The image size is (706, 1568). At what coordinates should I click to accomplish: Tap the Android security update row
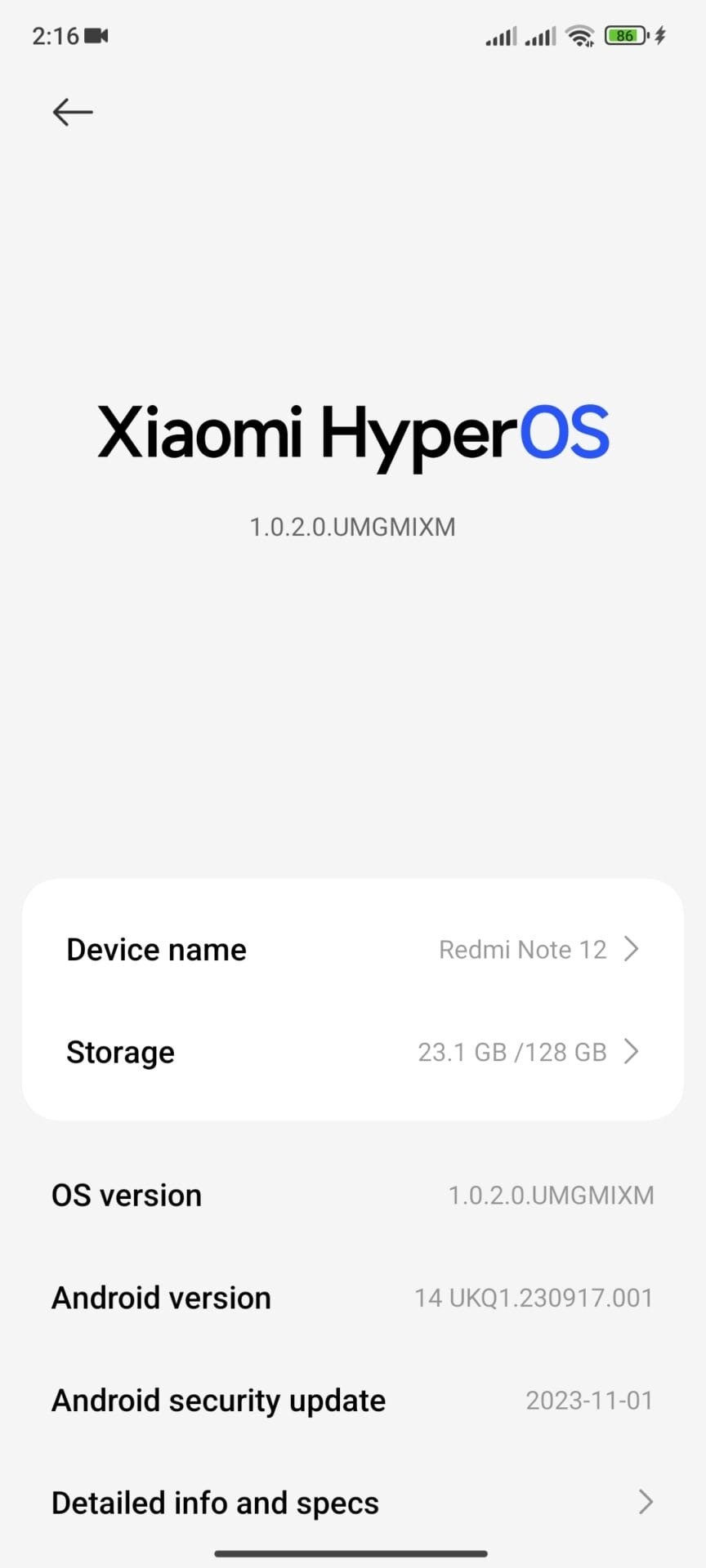pyautogui.click(x=352, y=1401)
